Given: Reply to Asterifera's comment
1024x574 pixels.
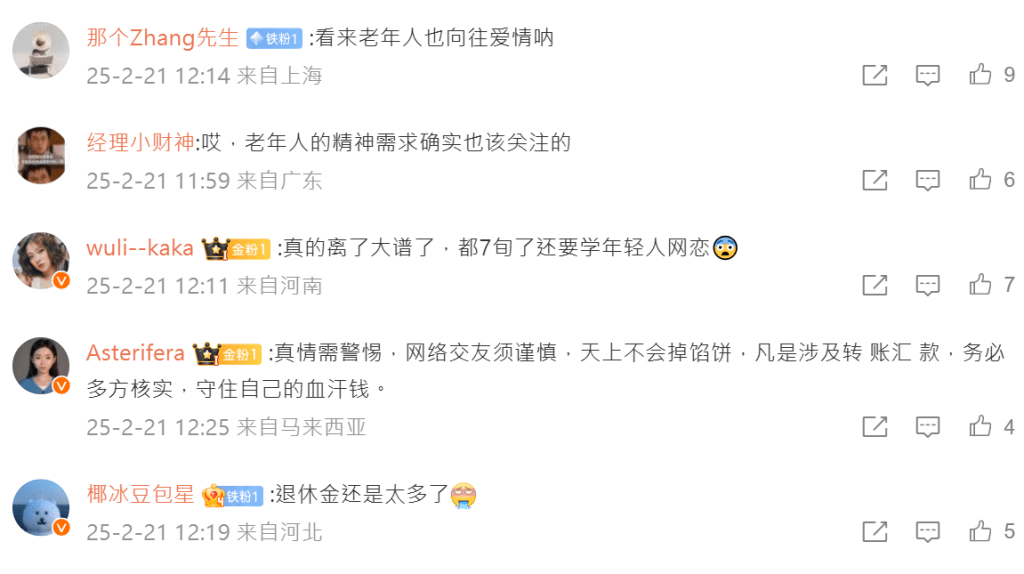Looking at the screenshot, I should 928,427.
